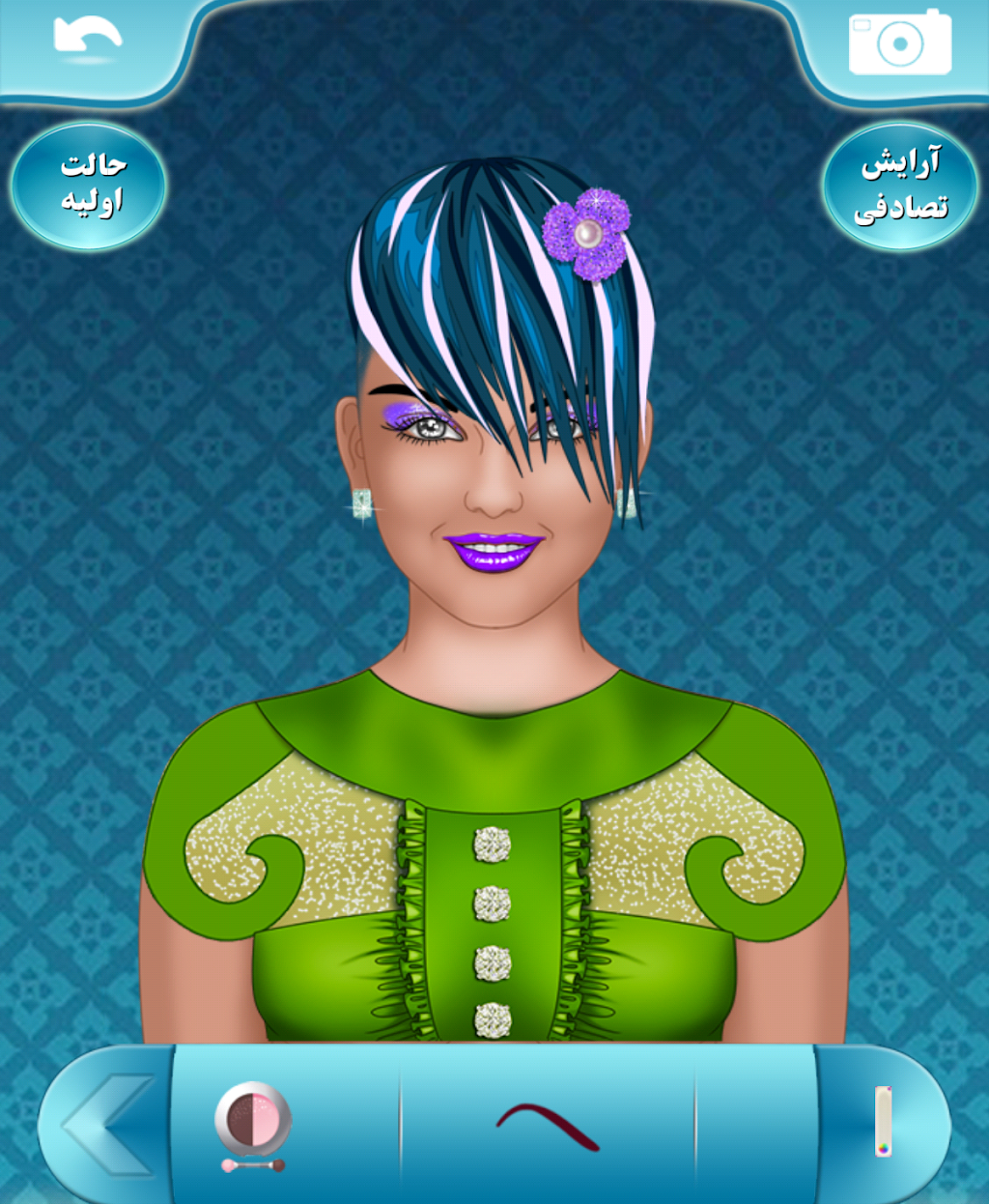Tap the left arrow on the toolbar
Image resolution: width=989 pixels, height=1204 pixels.
tap(106, 1125)
